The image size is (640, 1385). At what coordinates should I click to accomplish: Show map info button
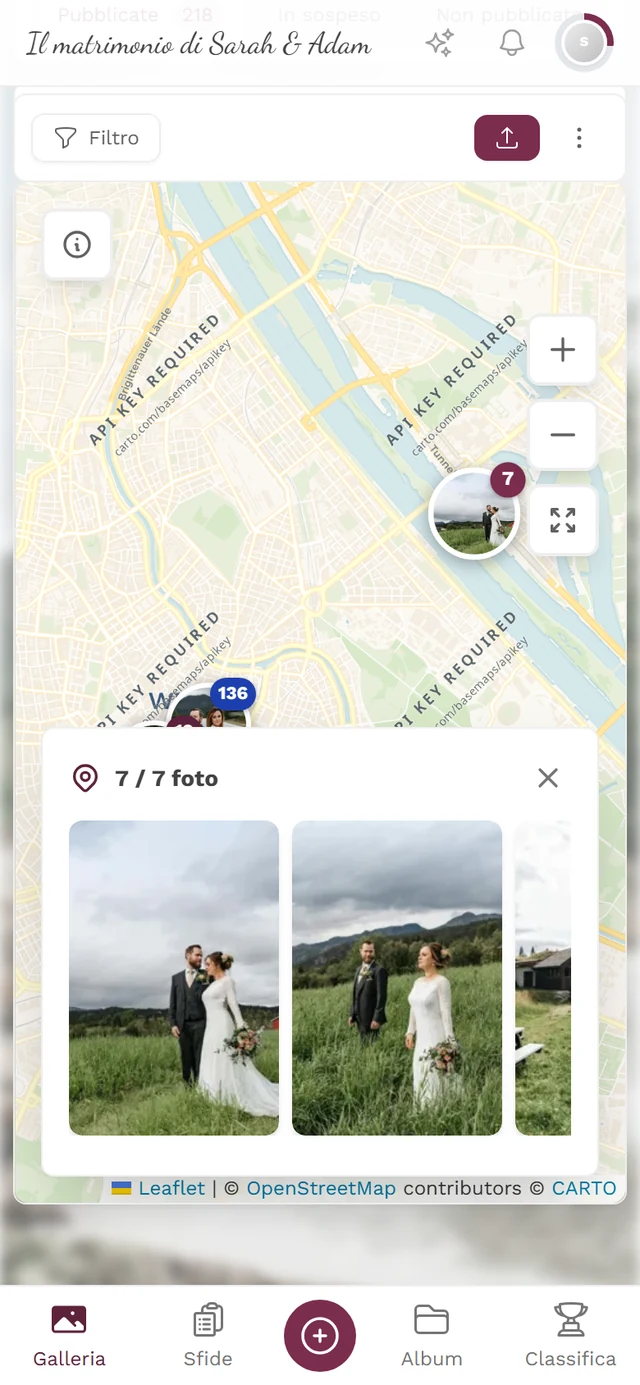[x=77, y=245]
